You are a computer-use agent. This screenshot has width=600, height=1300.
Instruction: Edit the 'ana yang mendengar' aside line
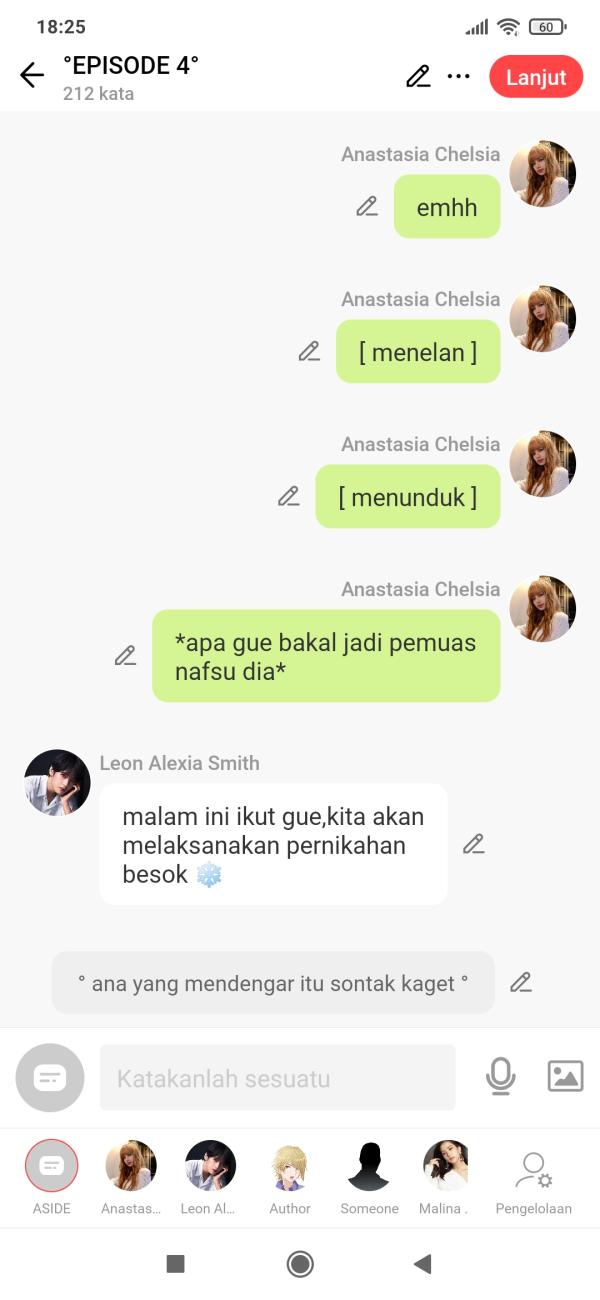(521, 983)
